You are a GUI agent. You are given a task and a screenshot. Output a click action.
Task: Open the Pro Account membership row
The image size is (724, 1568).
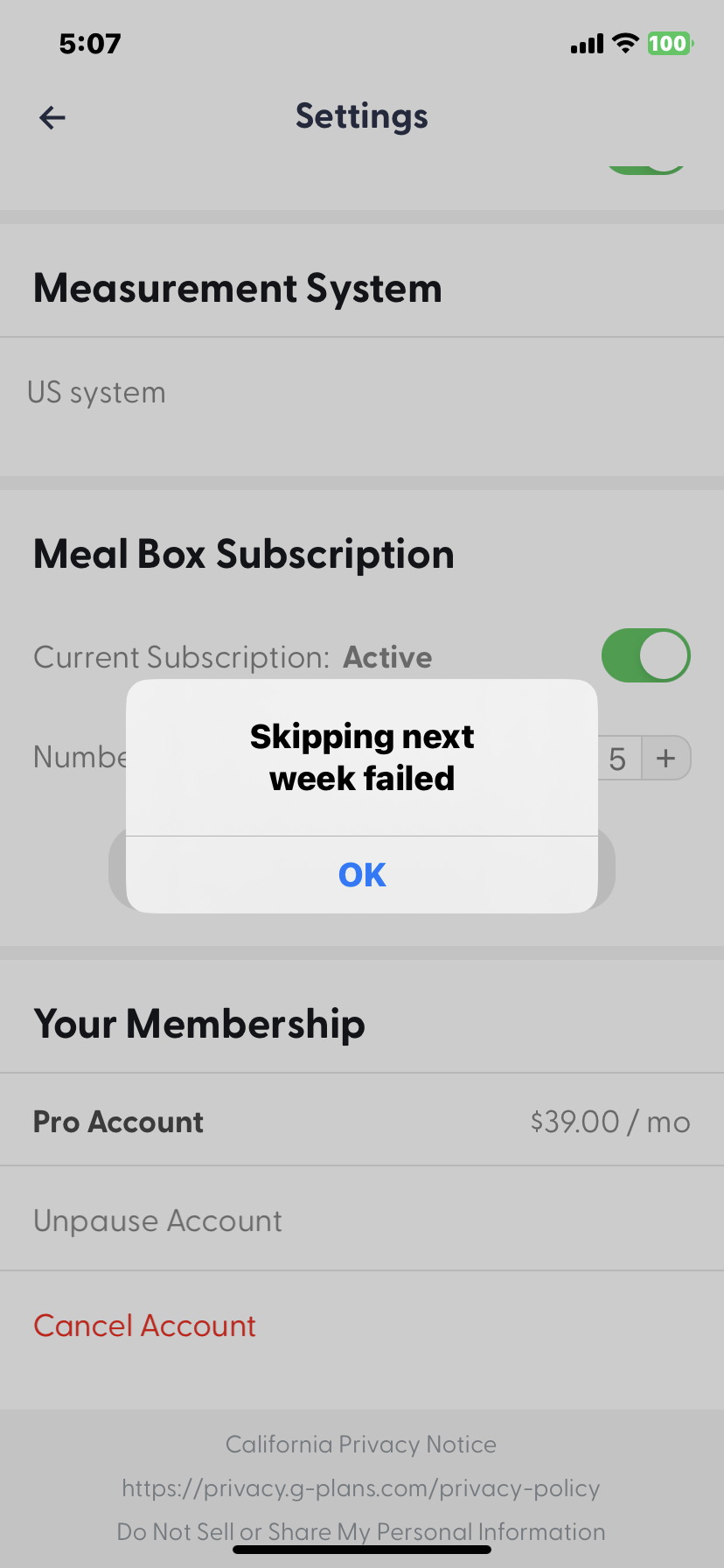362,1122
